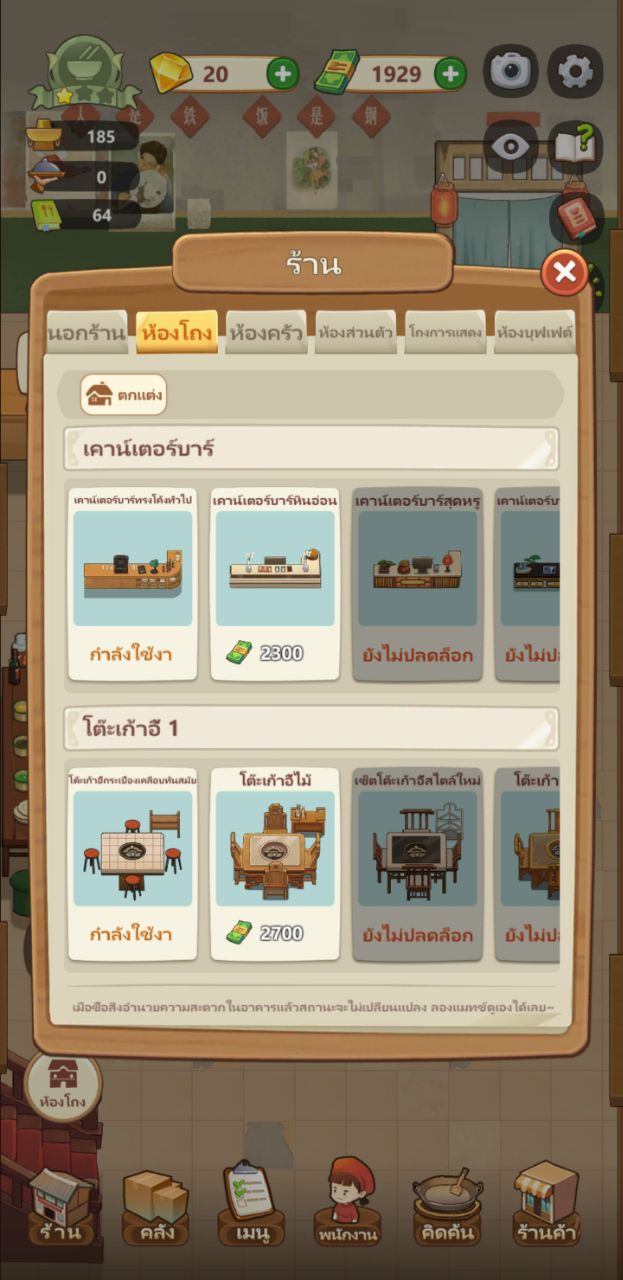Switch to the นอกร้าน tab
This screenshot has height=1280, width=623.
pyautogui.click(x=87, y=333)
